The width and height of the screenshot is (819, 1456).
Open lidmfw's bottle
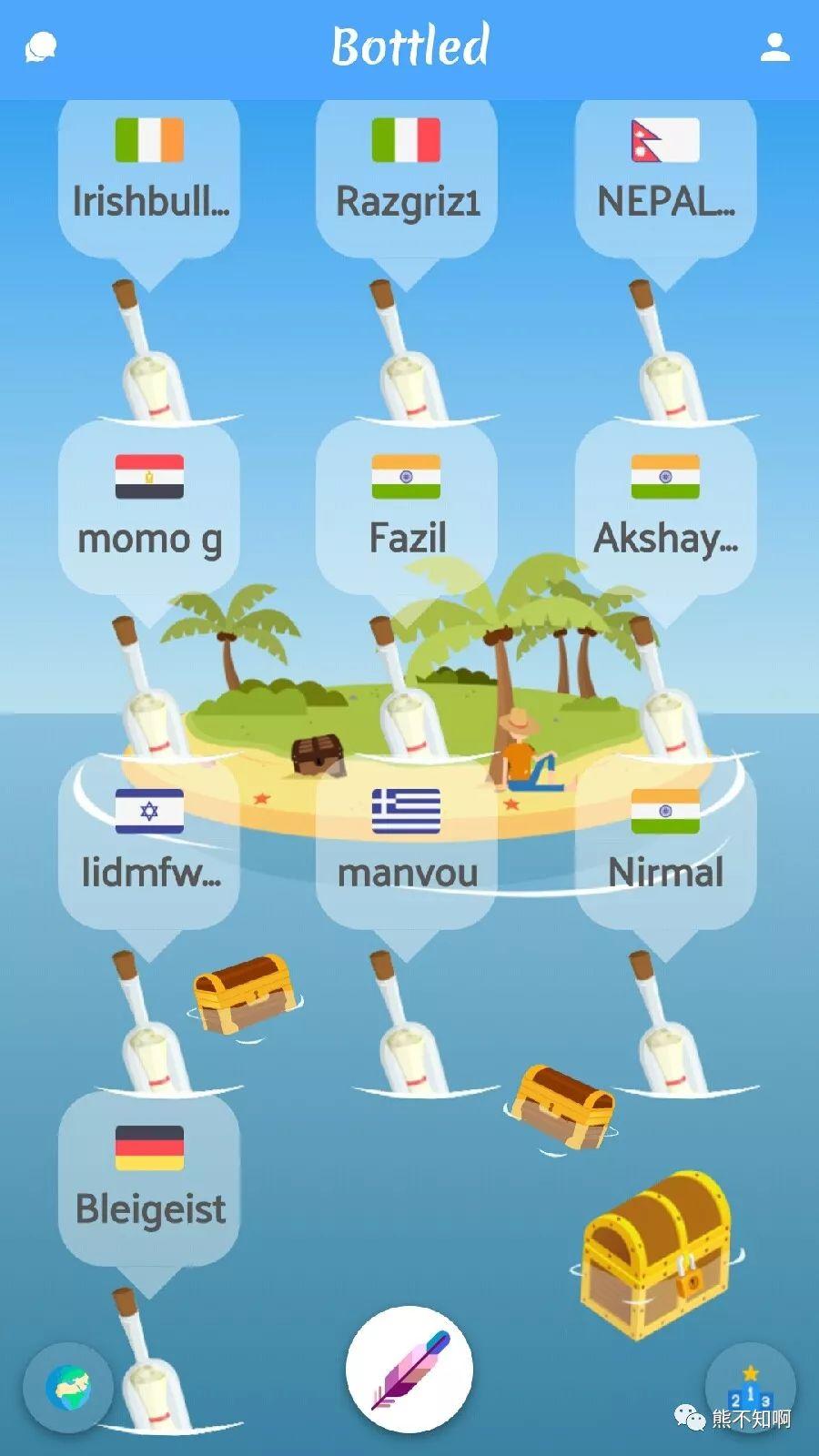149,851
